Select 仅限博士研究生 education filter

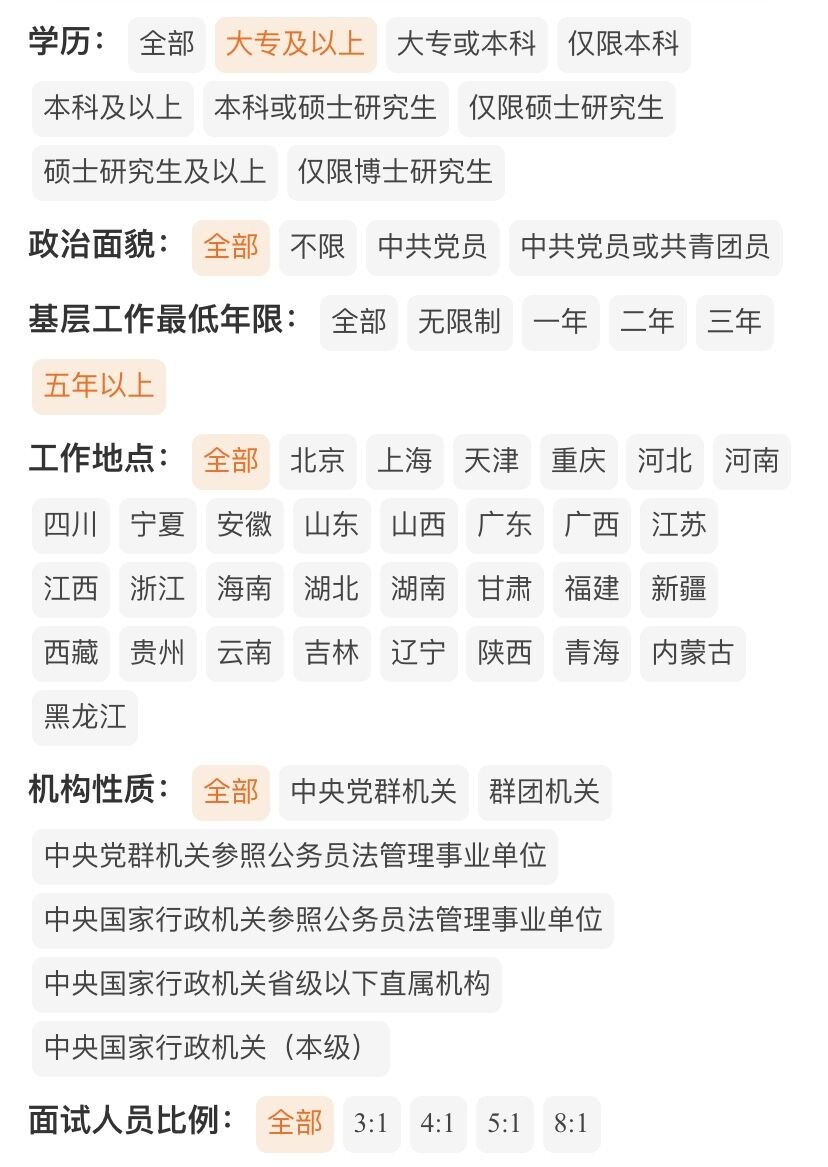pos(395,173)
